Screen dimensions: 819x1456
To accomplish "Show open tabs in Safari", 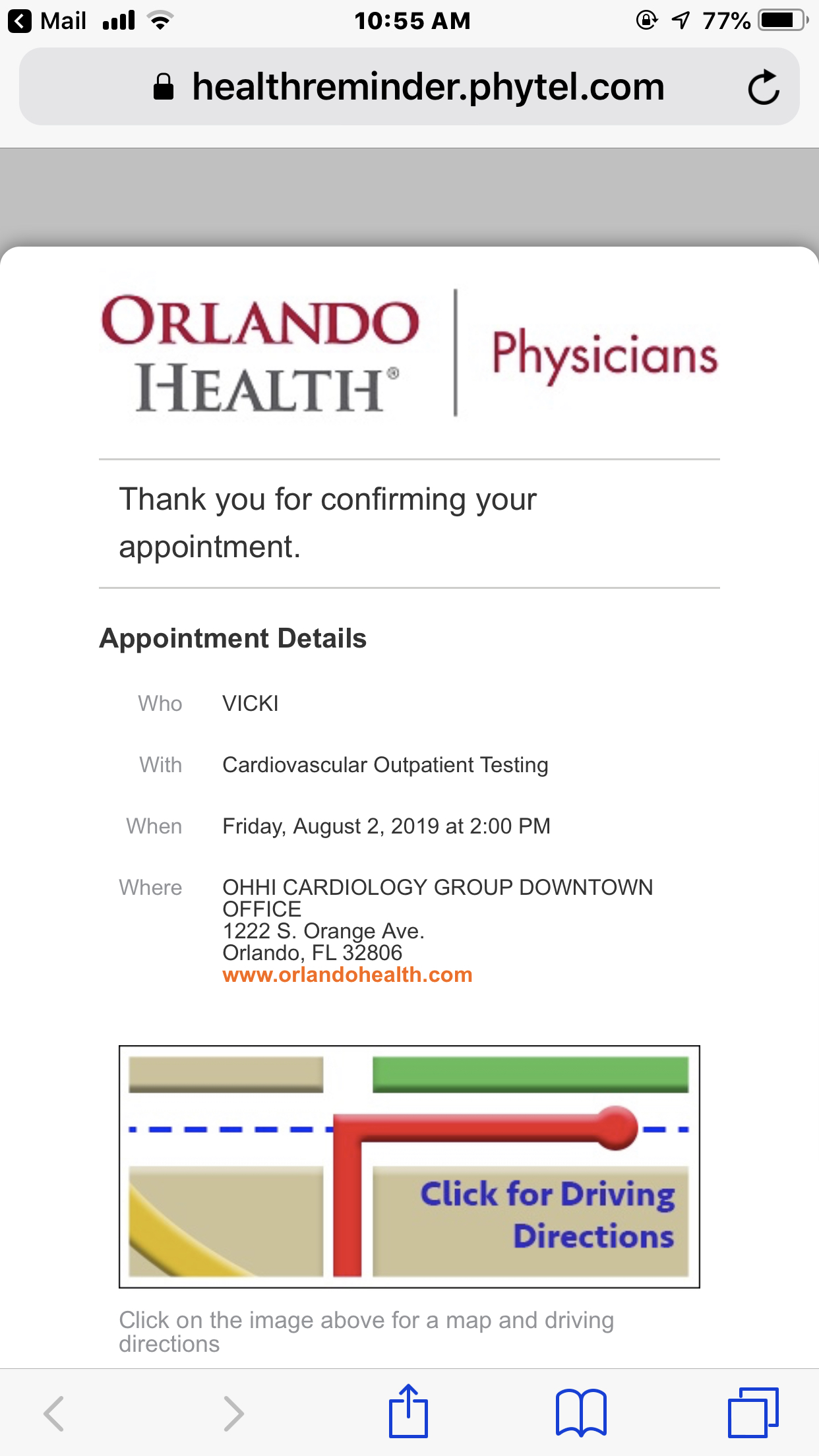I will [753, 1412].
